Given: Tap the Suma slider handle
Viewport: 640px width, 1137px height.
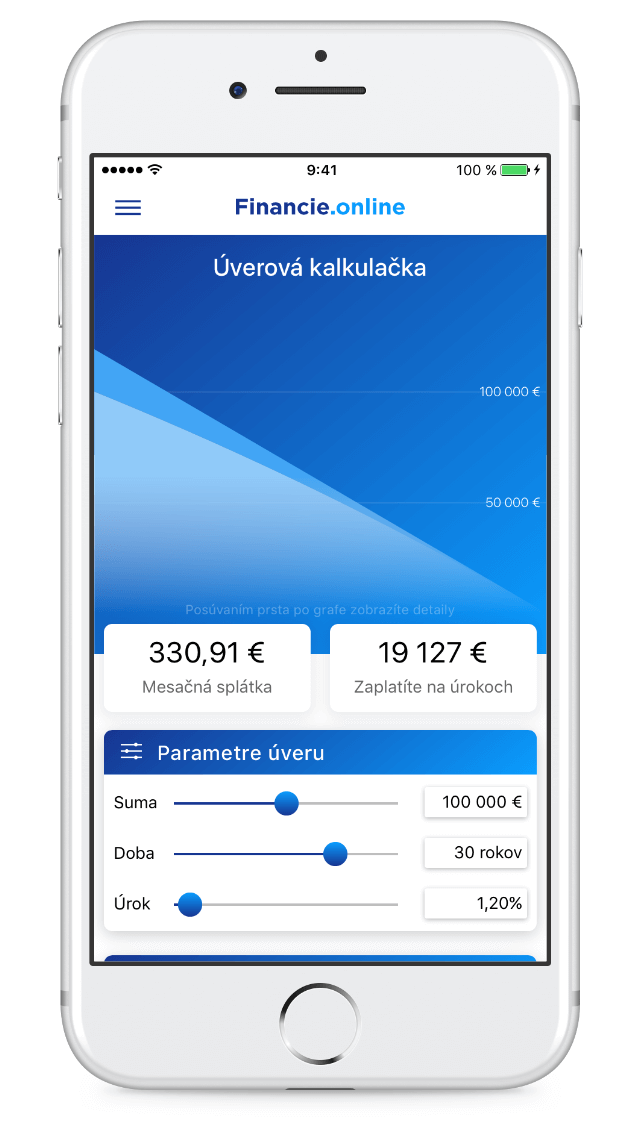Looking at the screenshot, I should 287,803.
